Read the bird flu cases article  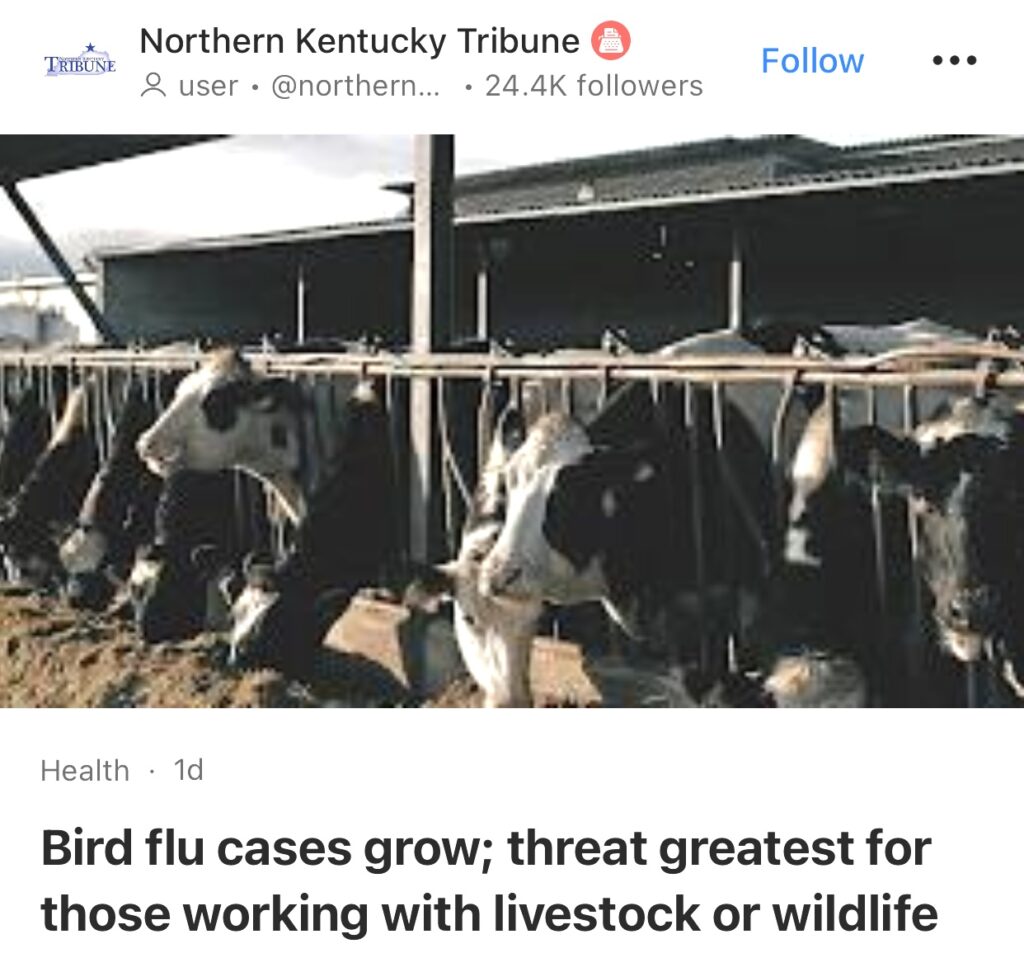click(489, 881)
